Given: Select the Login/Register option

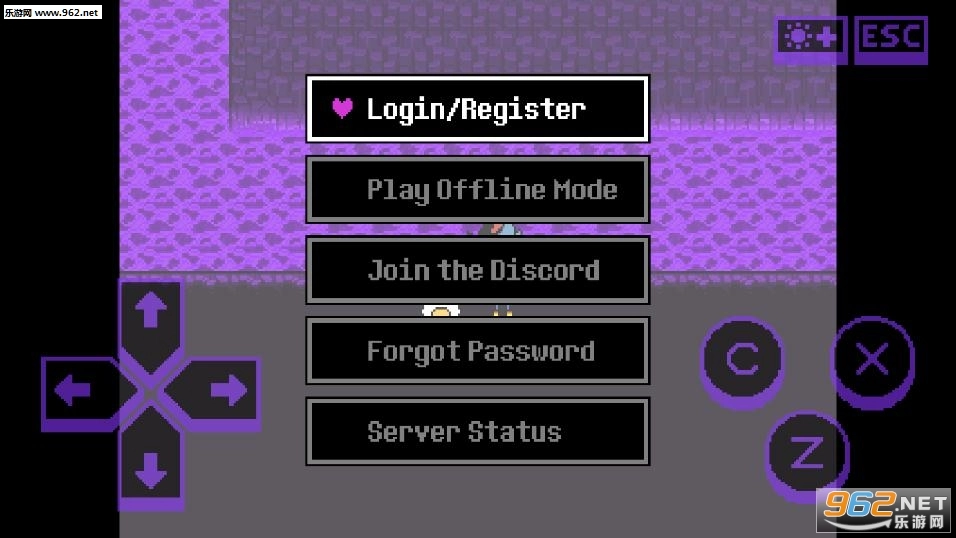Looking at the screenshot, I should [x=477, y=109].
